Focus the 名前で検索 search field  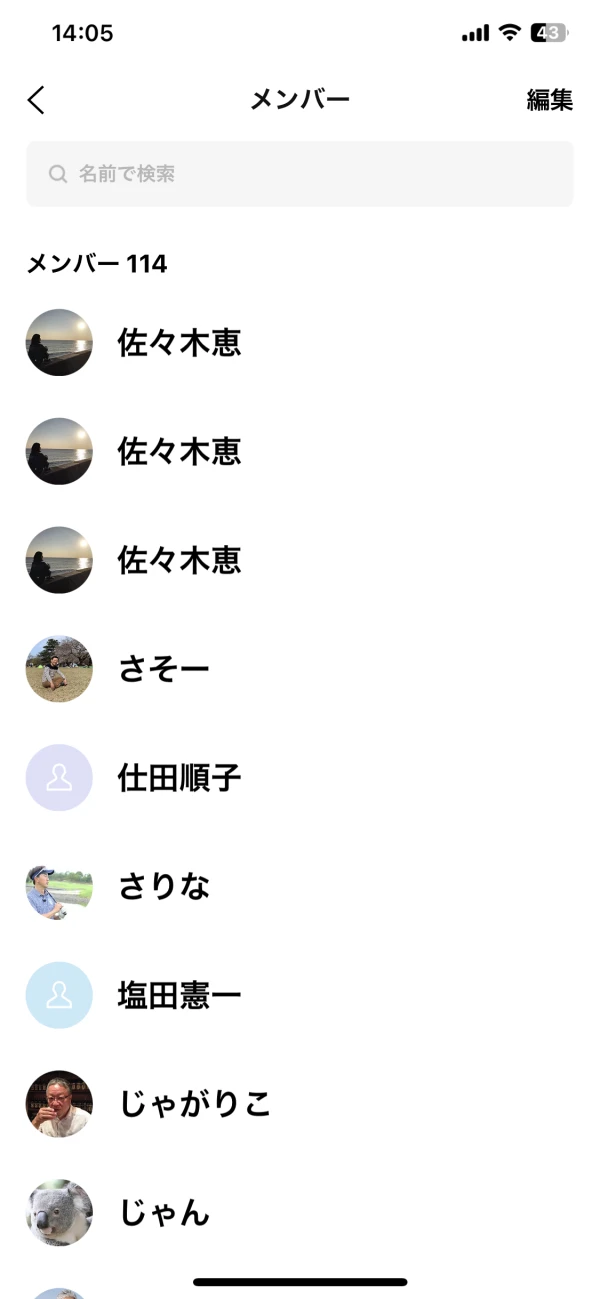300,174
